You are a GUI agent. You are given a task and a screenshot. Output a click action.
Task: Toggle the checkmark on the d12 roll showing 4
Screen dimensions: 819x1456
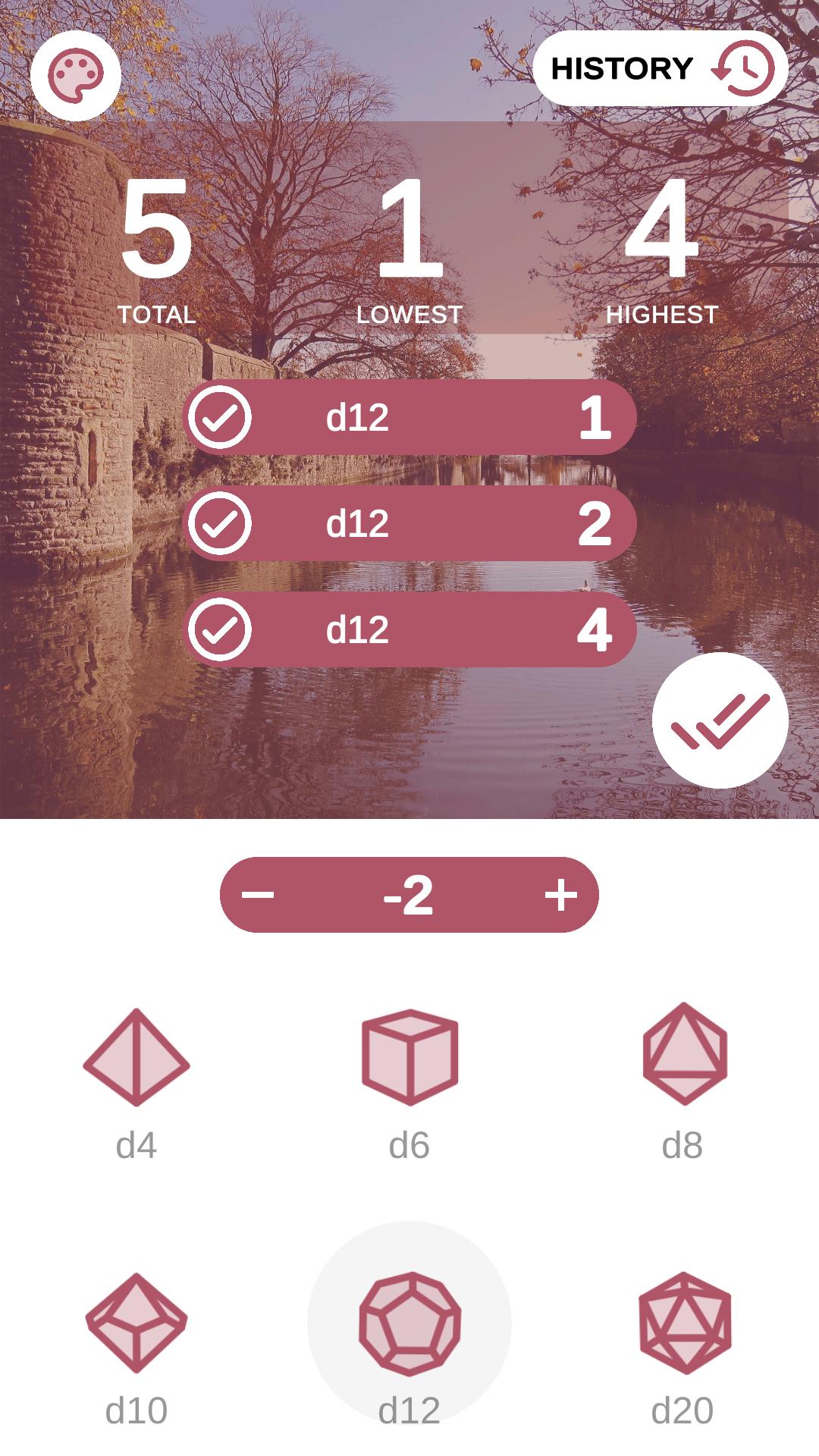coord(220,629)
